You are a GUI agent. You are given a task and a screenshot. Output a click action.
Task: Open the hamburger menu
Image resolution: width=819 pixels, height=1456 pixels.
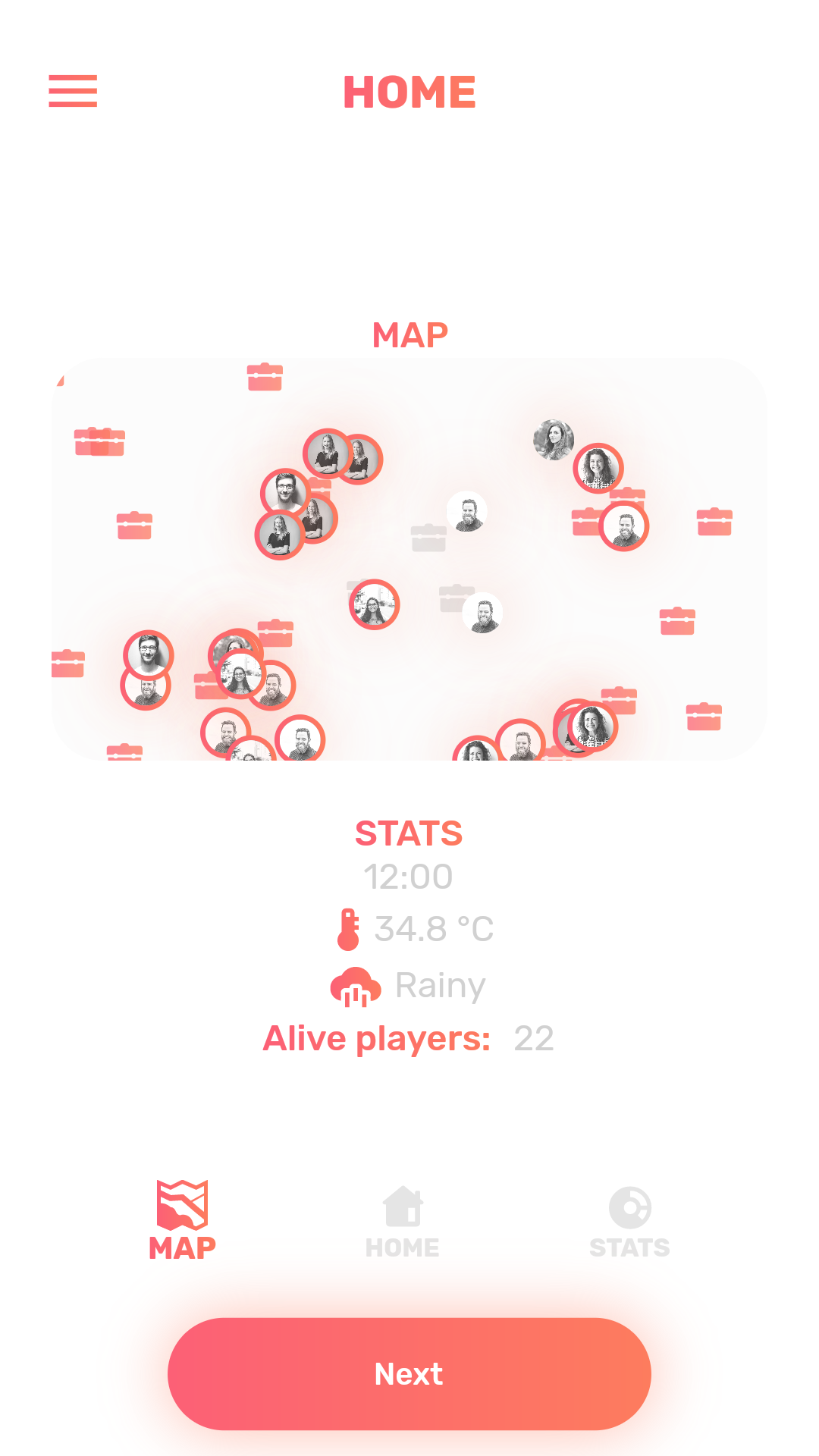point(73,91)
